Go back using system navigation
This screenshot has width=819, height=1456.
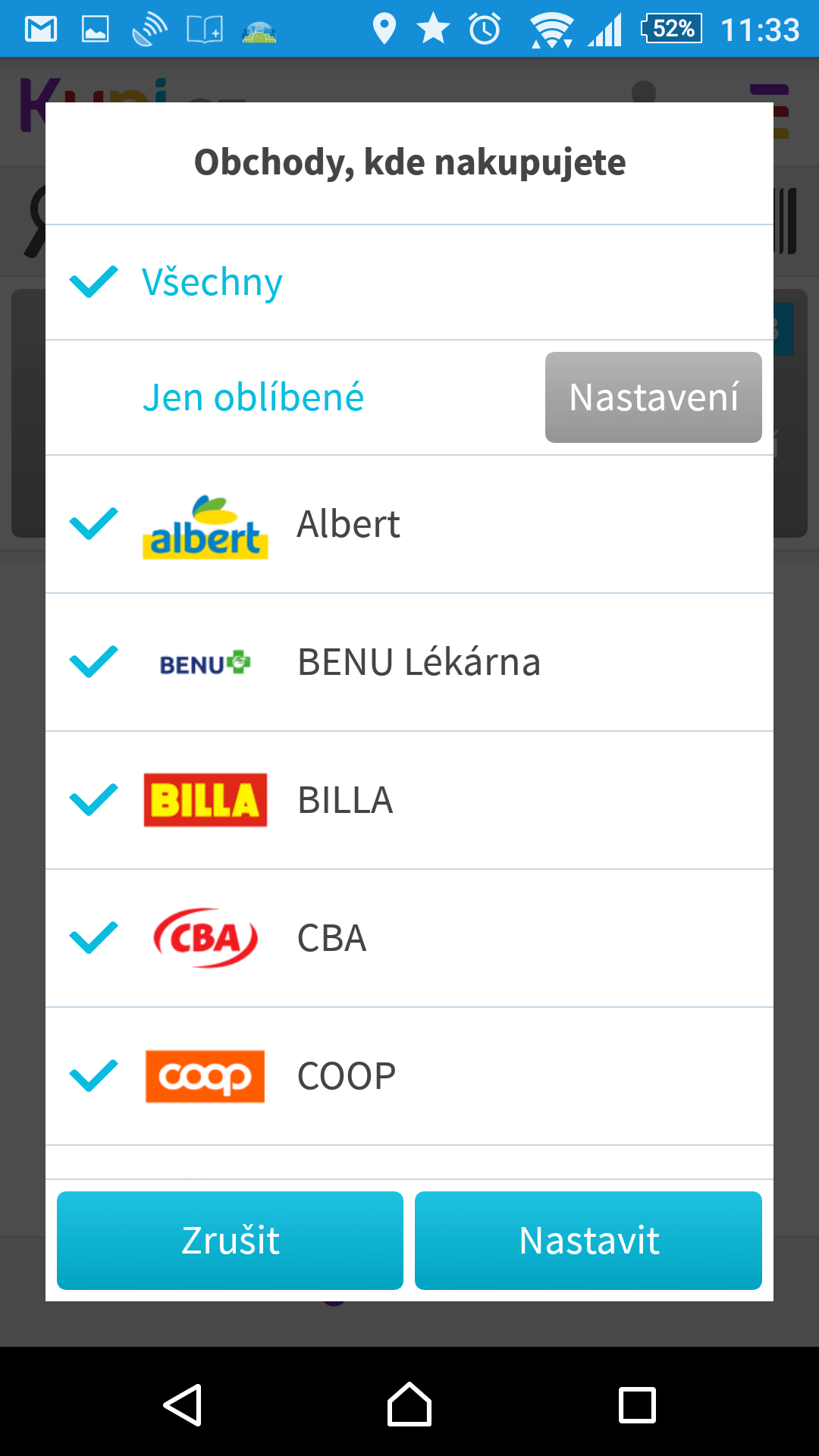(x=182, y=1405)
